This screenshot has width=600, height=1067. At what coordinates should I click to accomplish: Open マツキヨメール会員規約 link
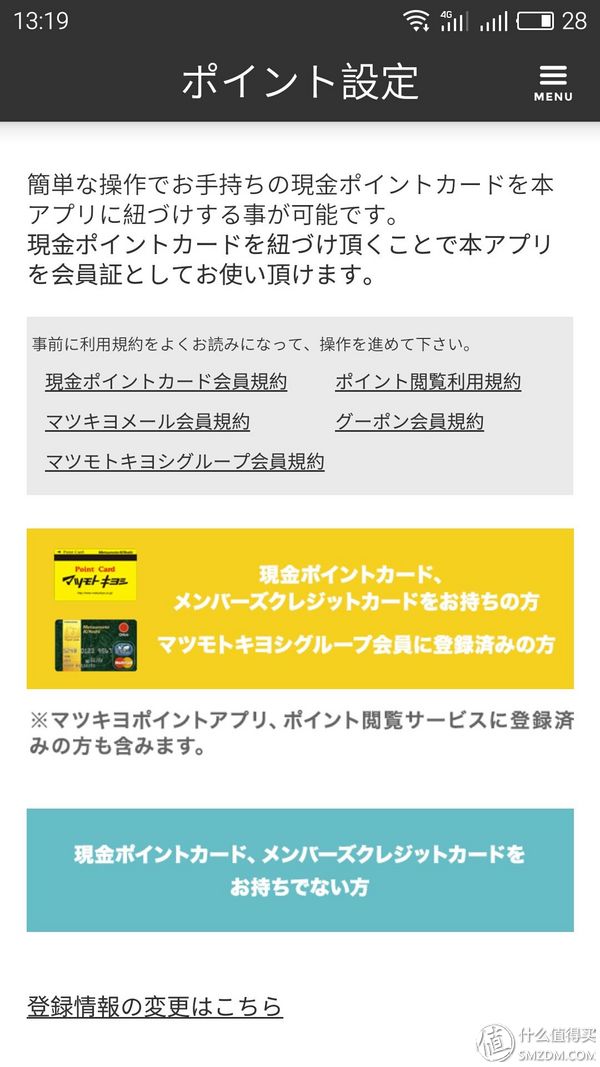pyautogui.click(x=147, y=422)
